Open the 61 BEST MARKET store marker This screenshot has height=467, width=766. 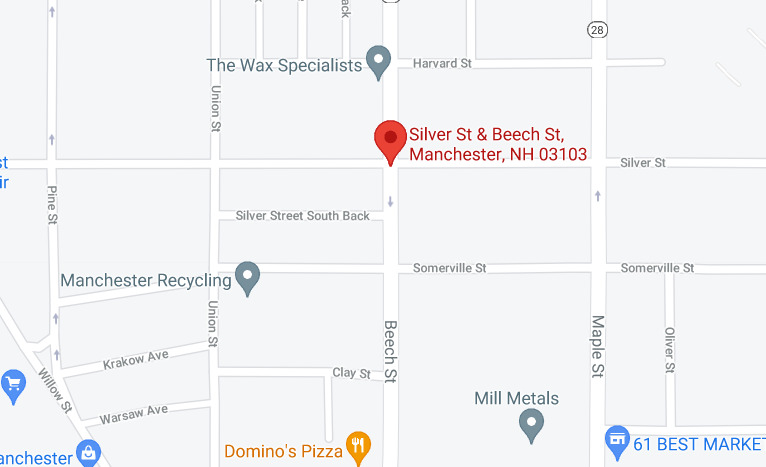617,439
